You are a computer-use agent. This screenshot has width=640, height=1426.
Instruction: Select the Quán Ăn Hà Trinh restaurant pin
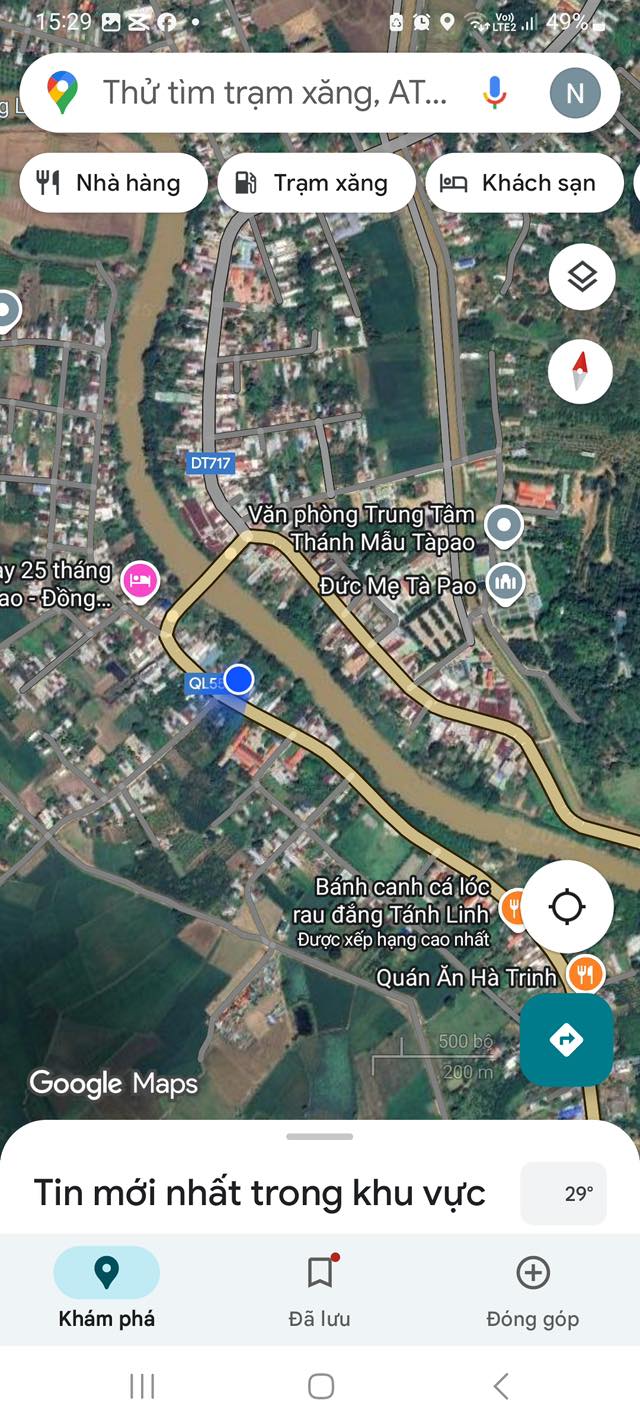coord(584,973)
